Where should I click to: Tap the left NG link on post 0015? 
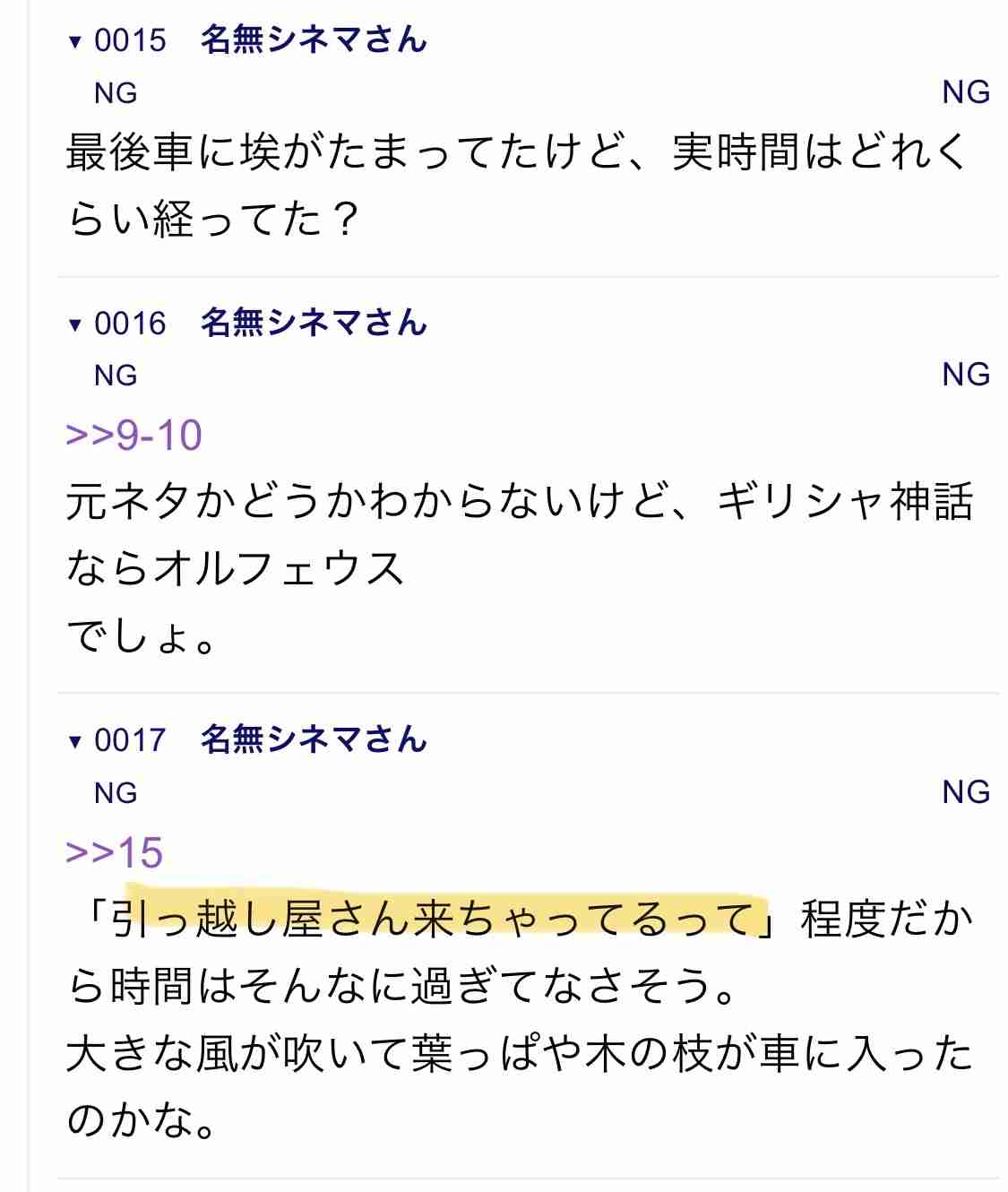click(x=116, y=93)
